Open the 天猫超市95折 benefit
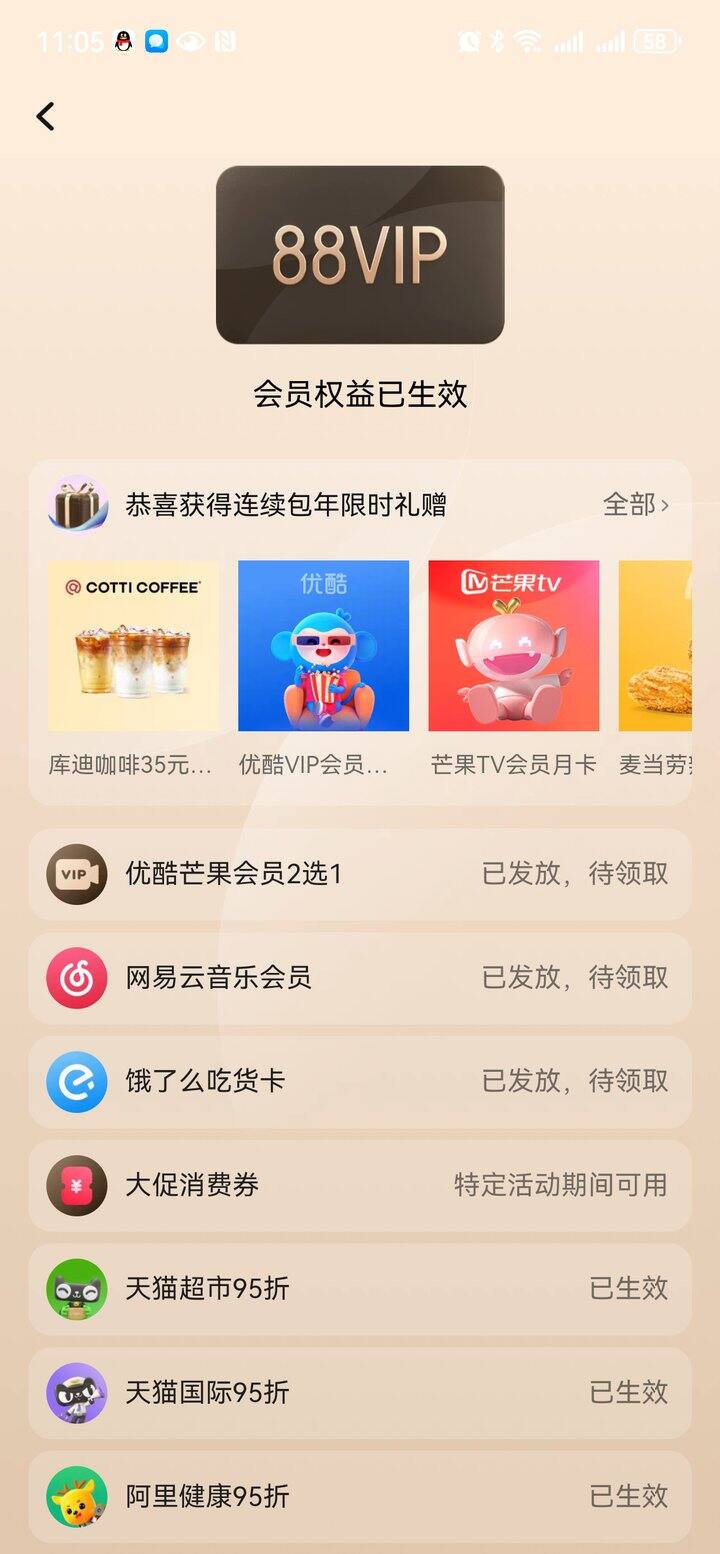The image size is (720, 1554). coord(360,1289)
